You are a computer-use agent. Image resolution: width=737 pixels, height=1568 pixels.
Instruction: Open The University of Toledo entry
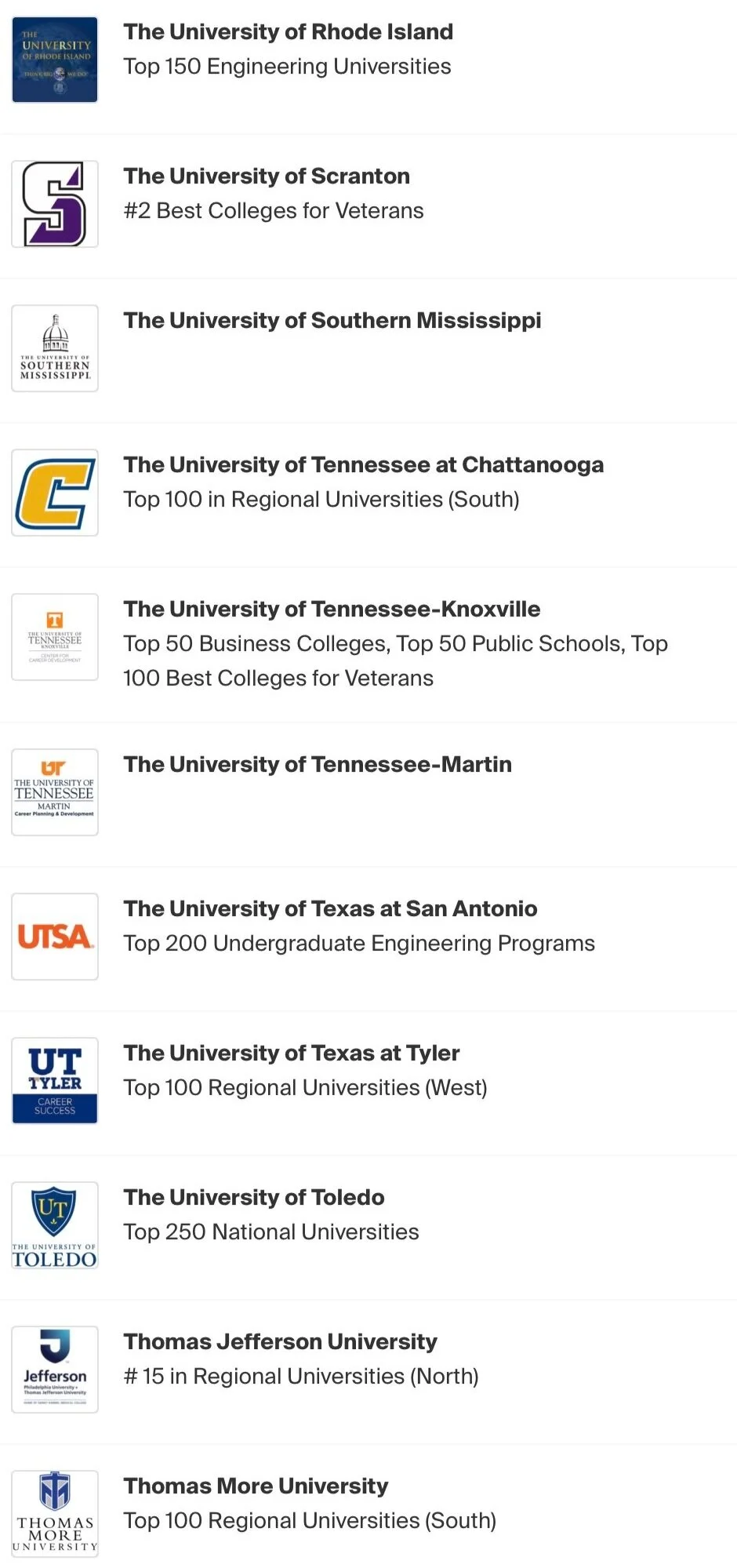pos(253,1199)
